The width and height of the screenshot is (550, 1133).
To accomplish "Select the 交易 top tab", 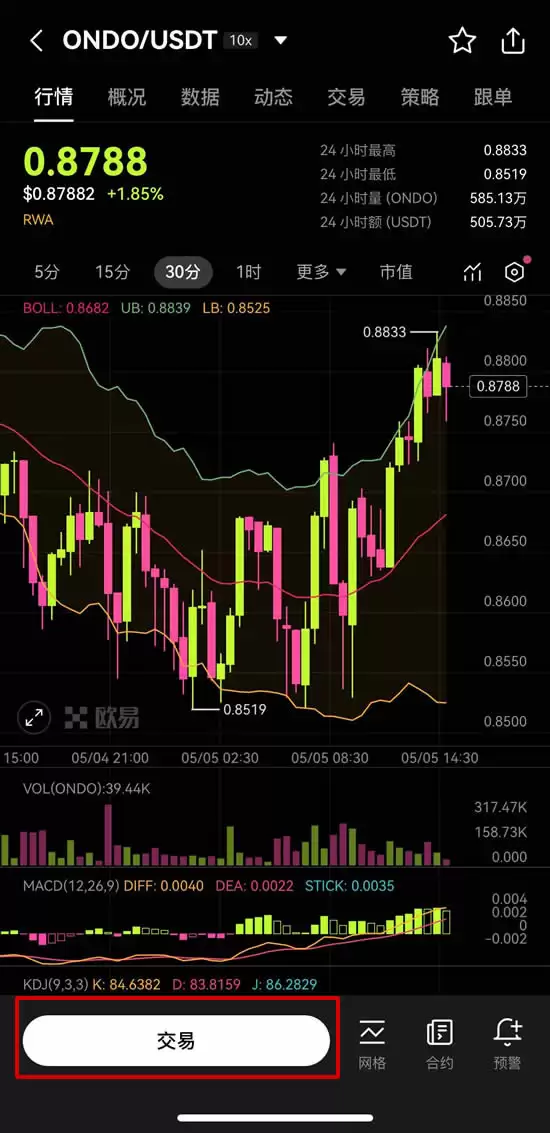I will coord(346,97).
